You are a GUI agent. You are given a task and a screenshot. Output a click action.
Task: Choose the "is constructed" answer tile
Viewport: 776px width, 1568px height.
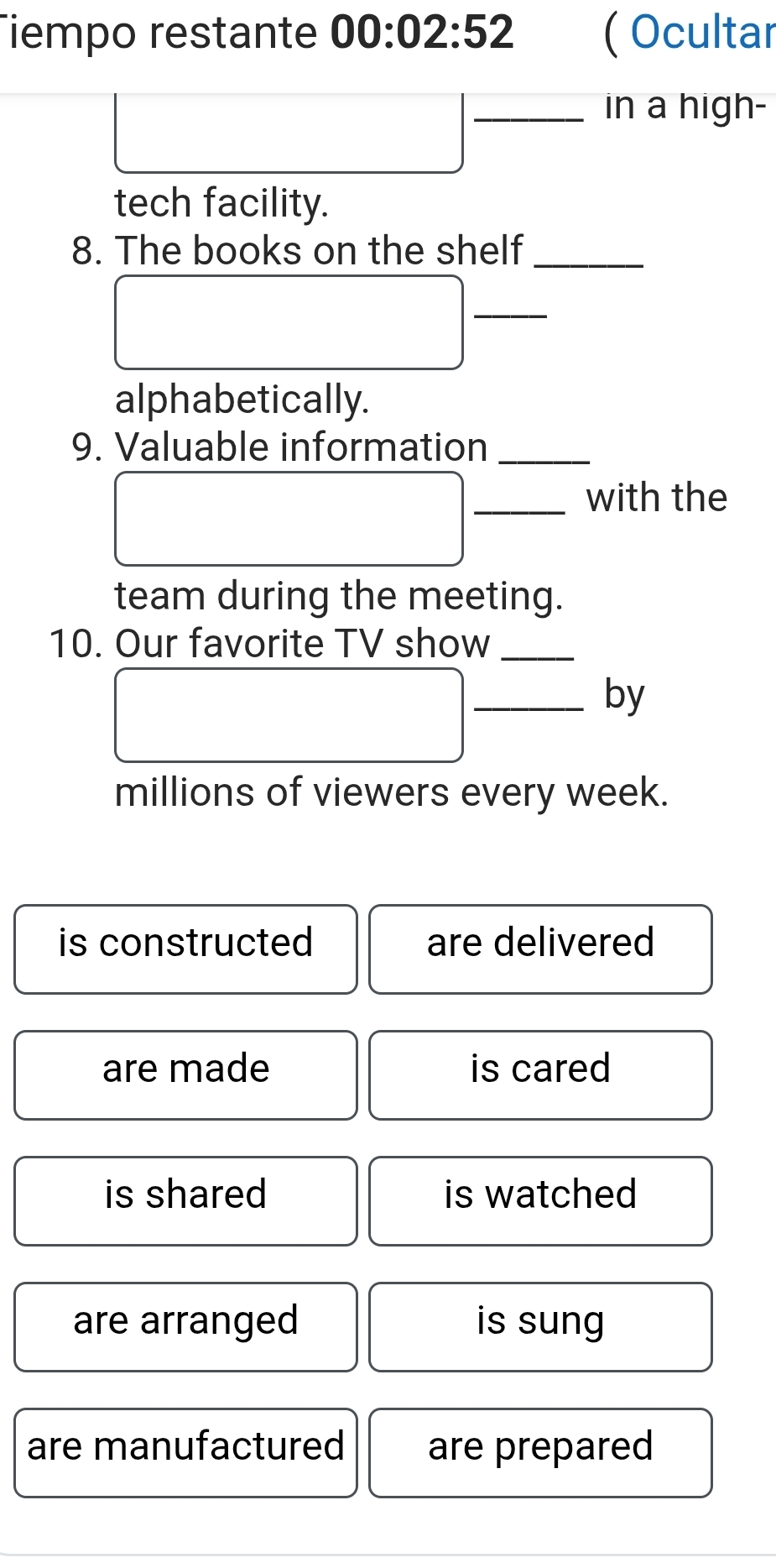185,949
